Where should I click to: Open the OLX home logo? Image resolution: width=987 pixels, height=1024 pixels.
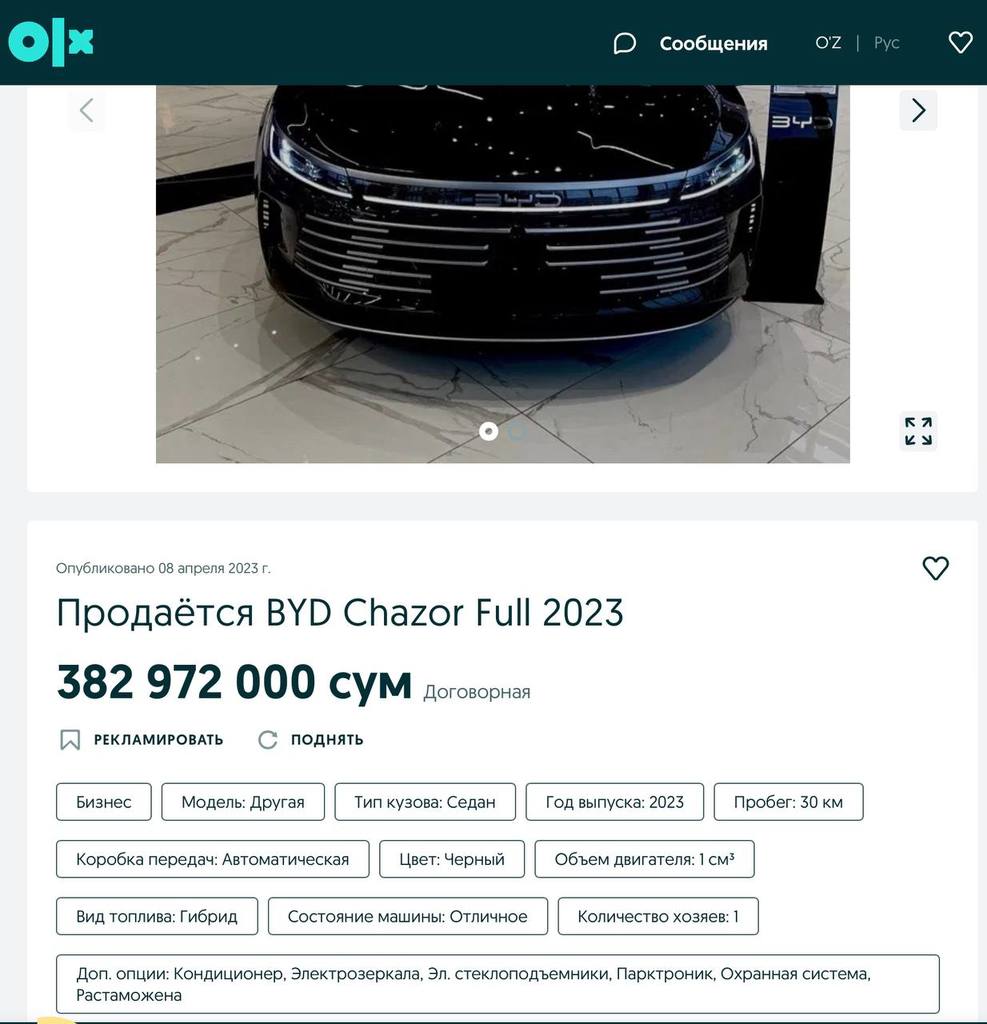tap(51, 43)
